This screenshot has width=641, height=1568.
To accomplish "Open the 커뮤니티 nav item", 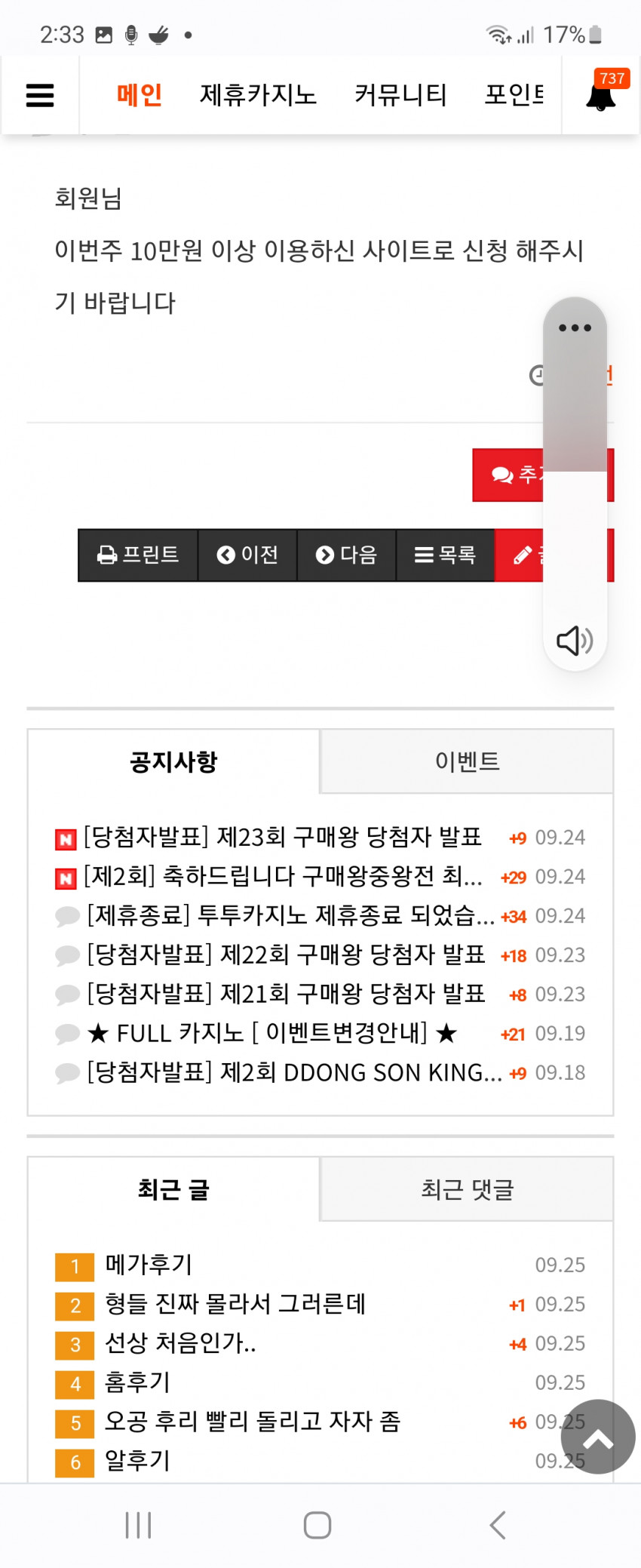I will pyautogui.click(x=400, y=95).
